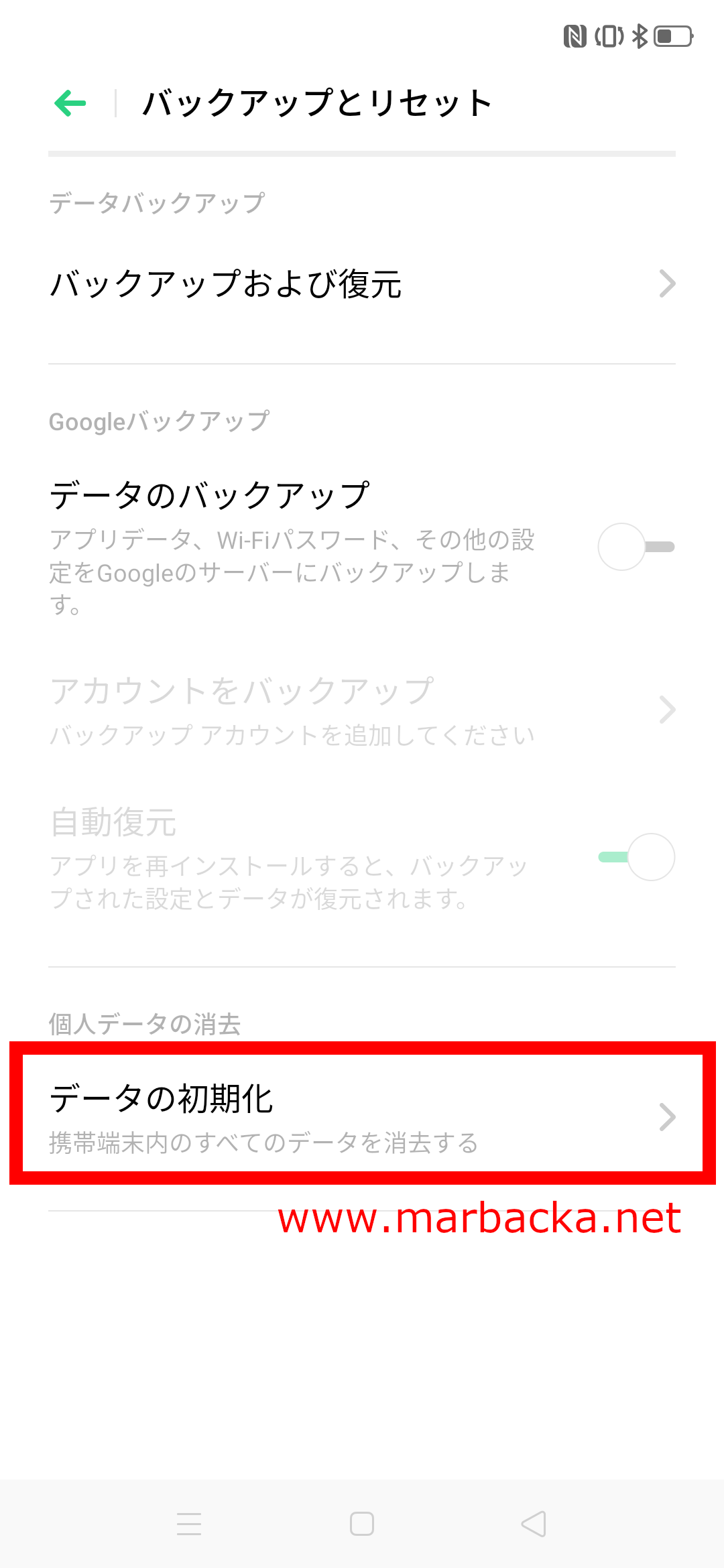724x1568 pixels.
Task: Open recent apps from navigation bar
Action: point(189,1524)
